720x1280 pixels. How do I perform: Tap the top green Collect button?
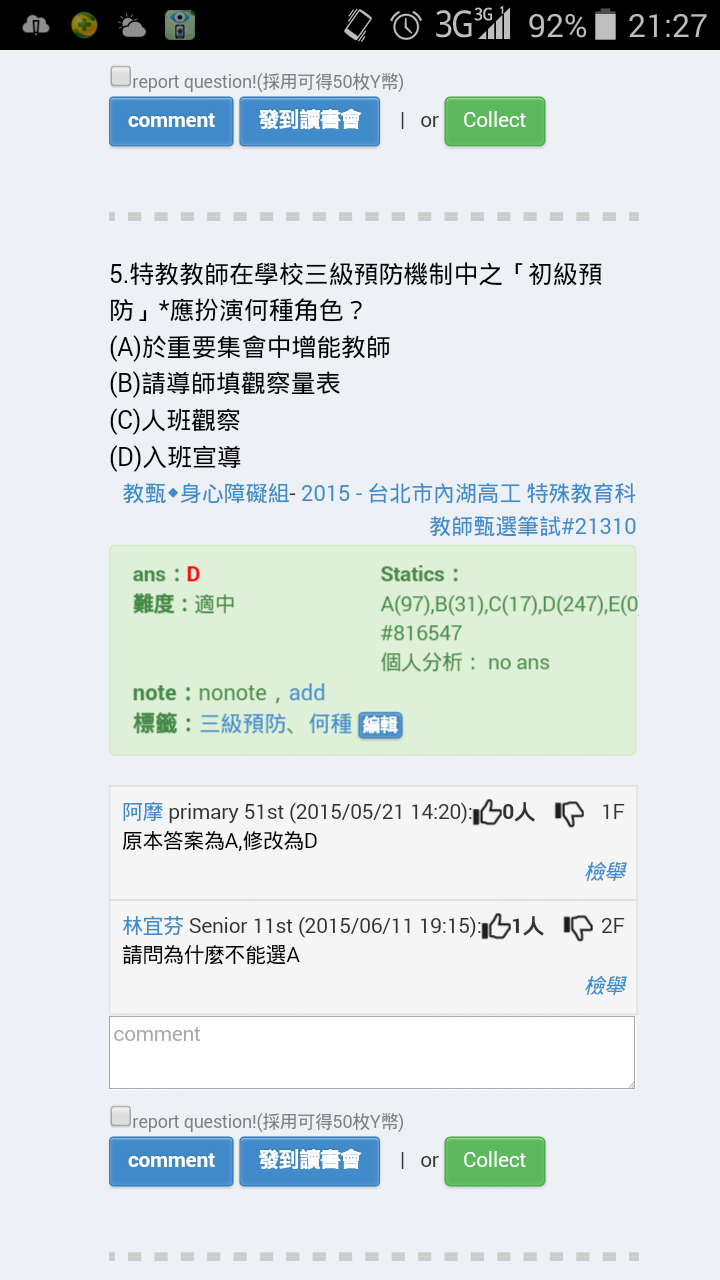point(494,121)
